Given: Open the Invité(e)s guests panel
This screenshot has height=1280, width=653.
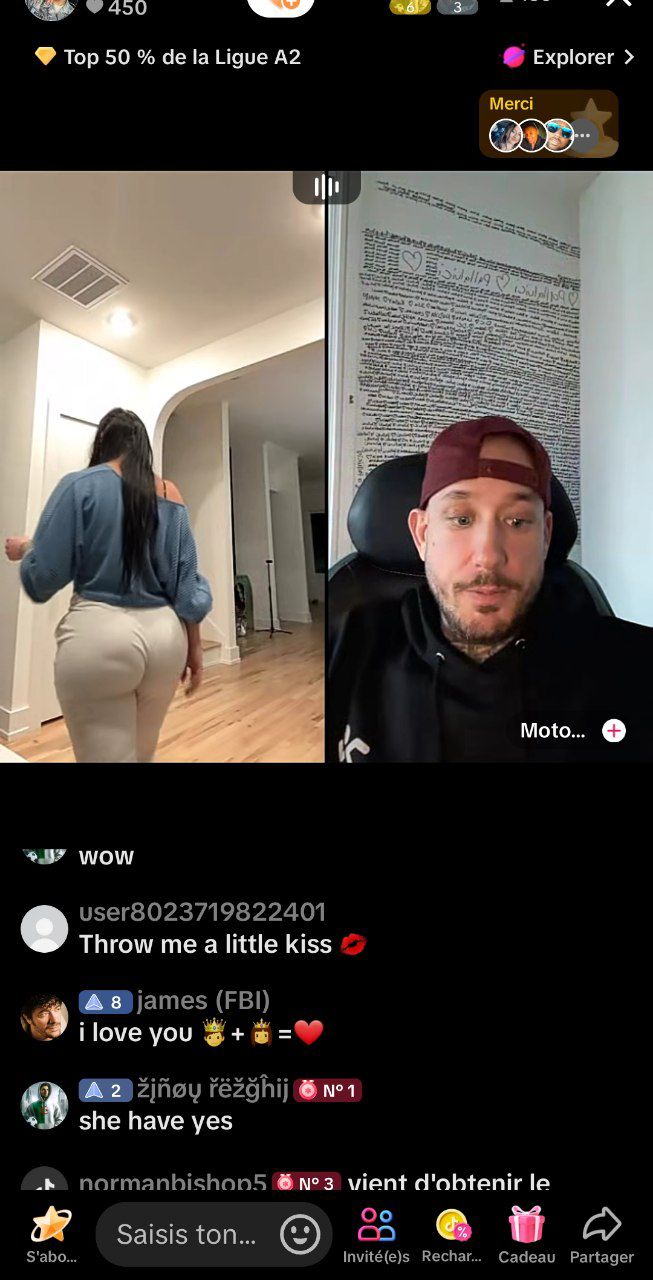Looking at the screenshot, I should [376, 1235].
